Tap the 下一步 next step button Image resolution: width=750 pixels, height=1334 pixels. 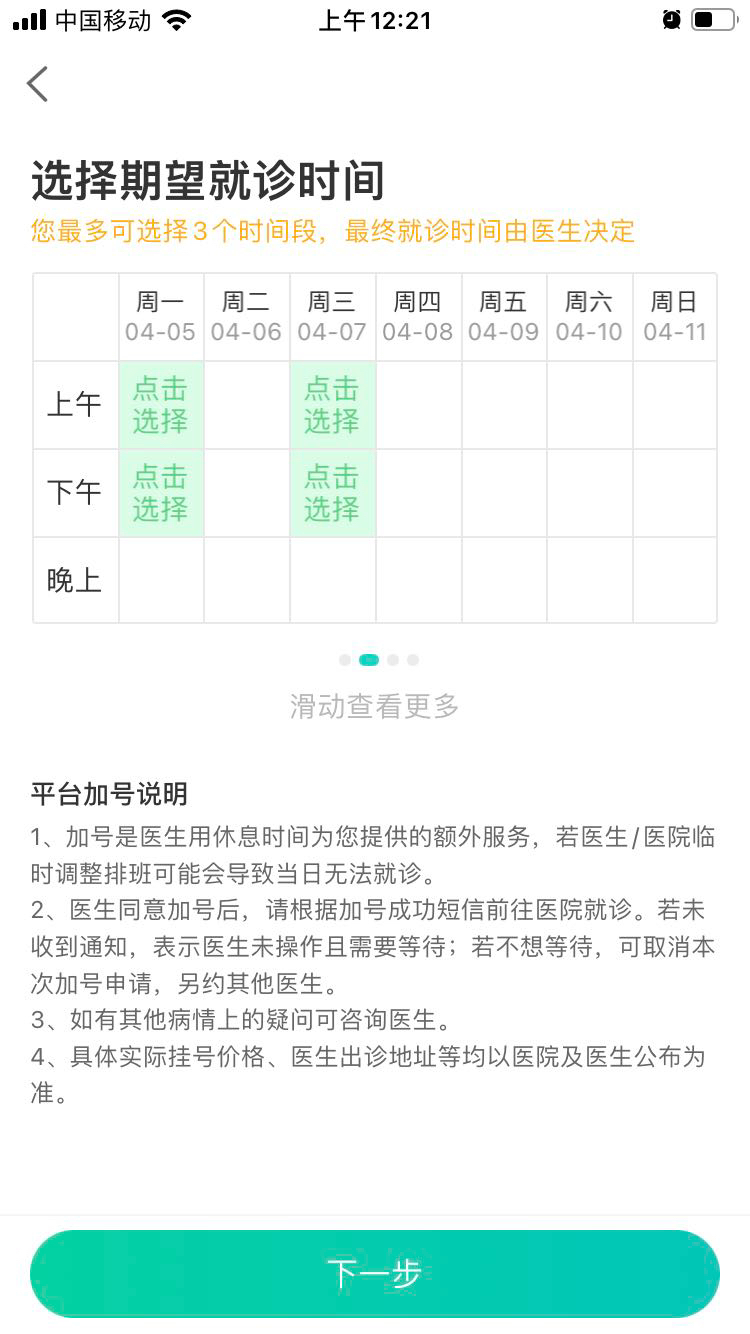tap(375, 1273)
